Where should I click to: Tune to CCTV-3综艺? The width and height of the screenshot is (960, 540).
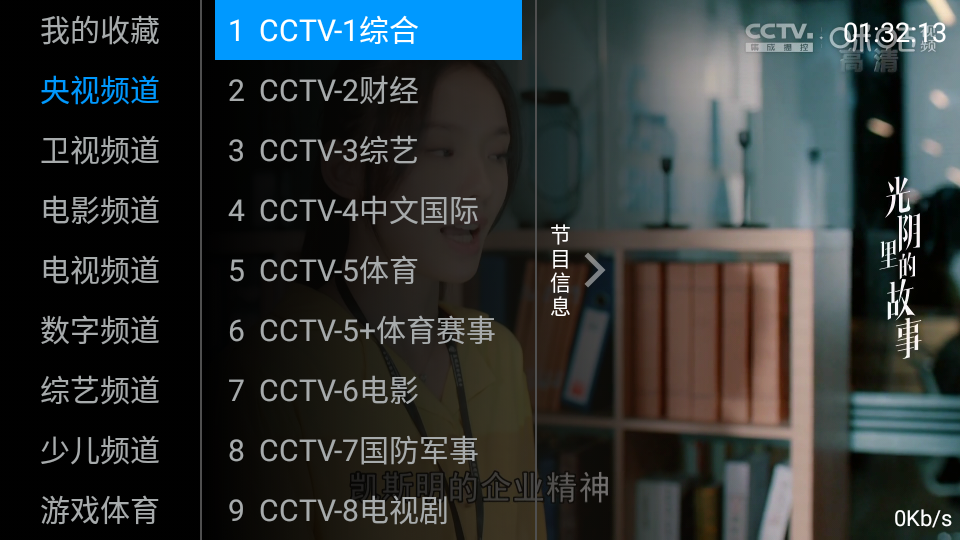[x=367, y=151]
